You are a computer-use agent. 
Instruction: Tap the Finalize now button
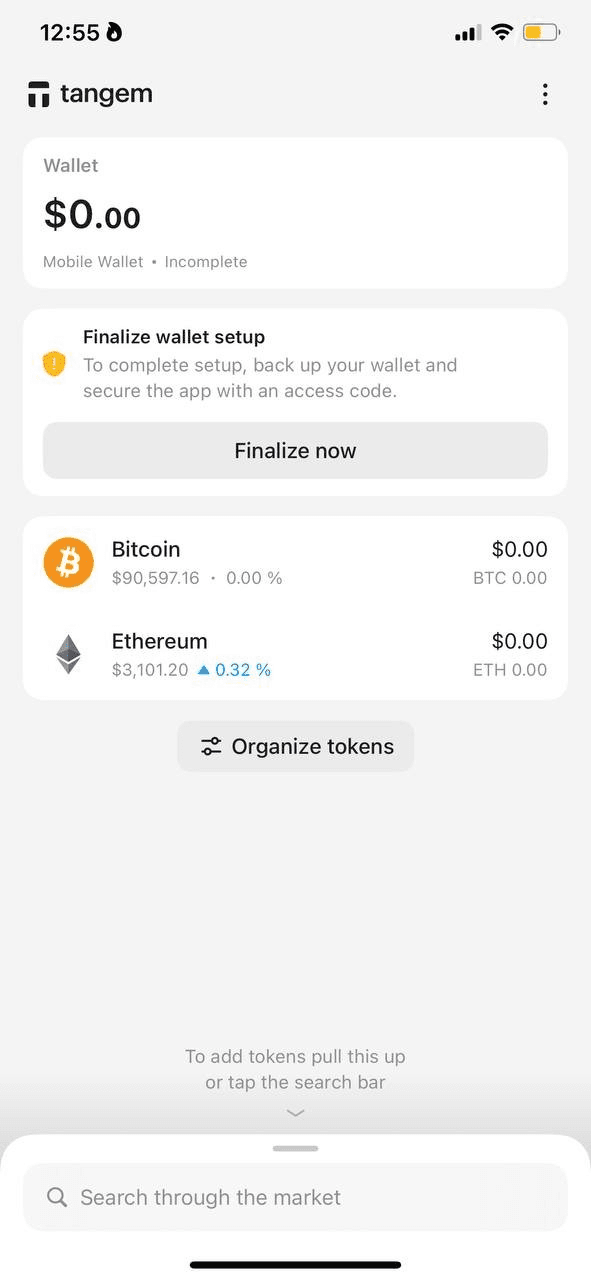coord(295,450)
